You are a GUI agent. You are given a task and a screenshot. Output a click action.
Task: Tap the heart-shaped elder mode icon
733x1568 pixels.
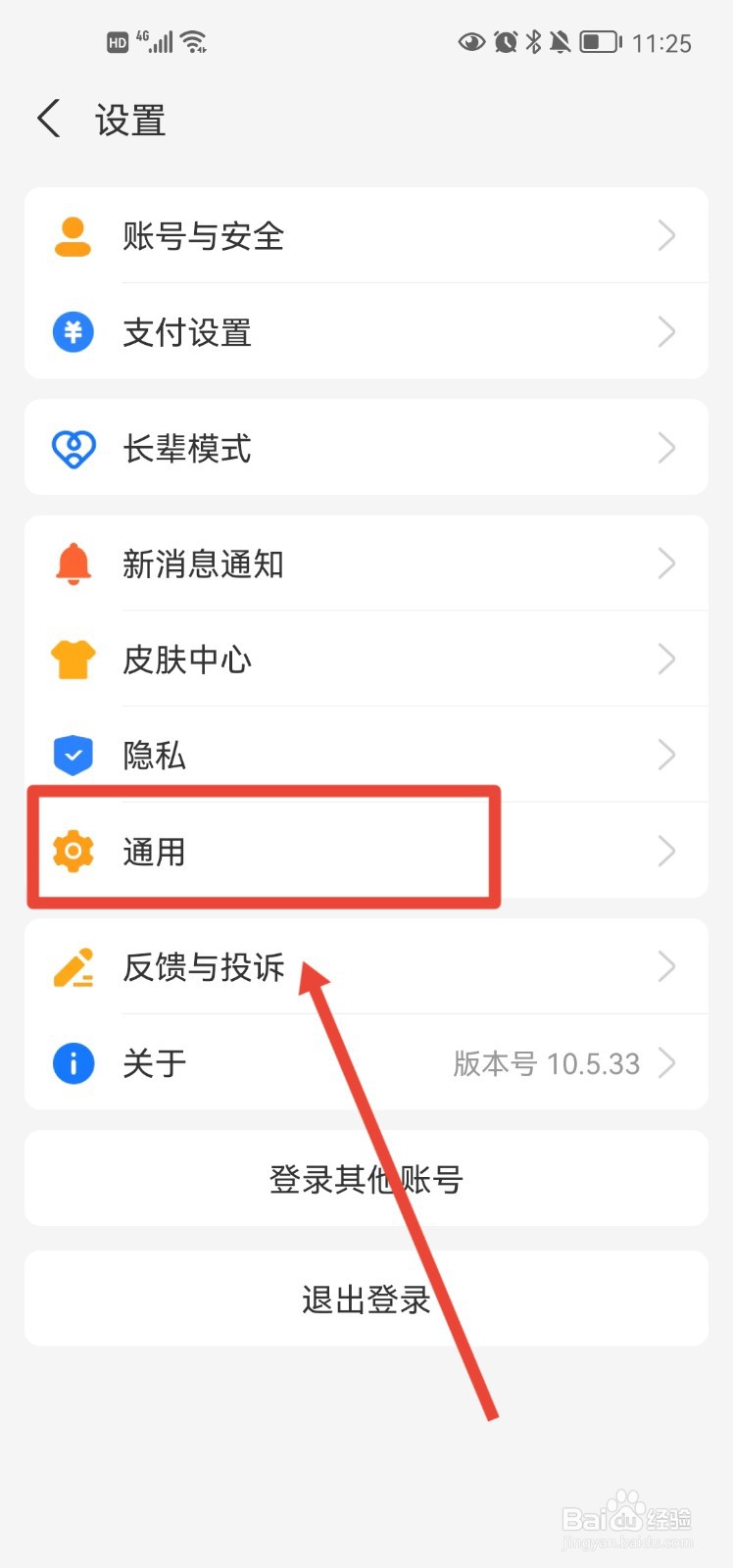point(72,448)
